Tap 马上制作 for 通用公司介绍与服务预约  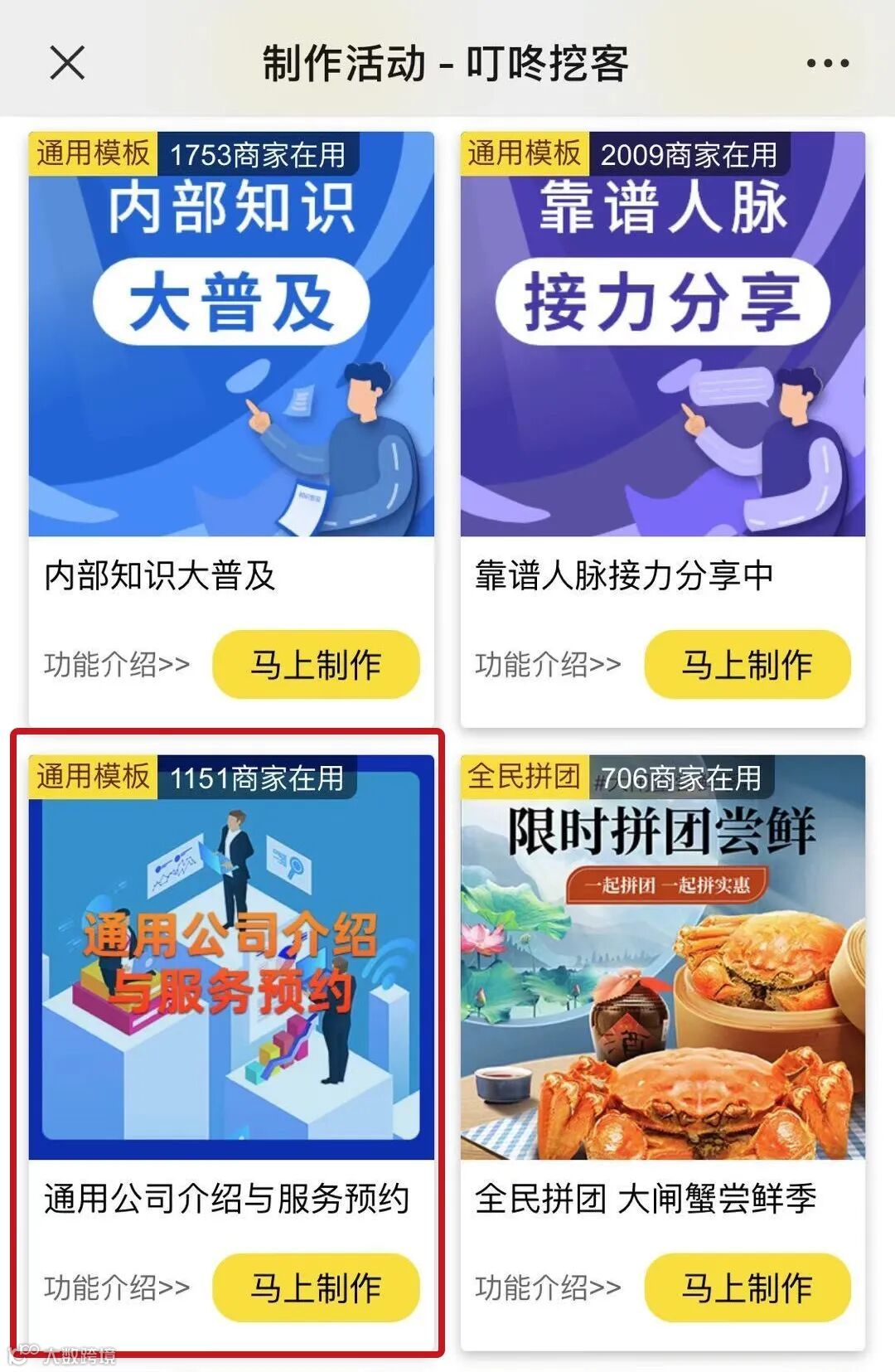pyautogui.click(x=316, y=1287)
